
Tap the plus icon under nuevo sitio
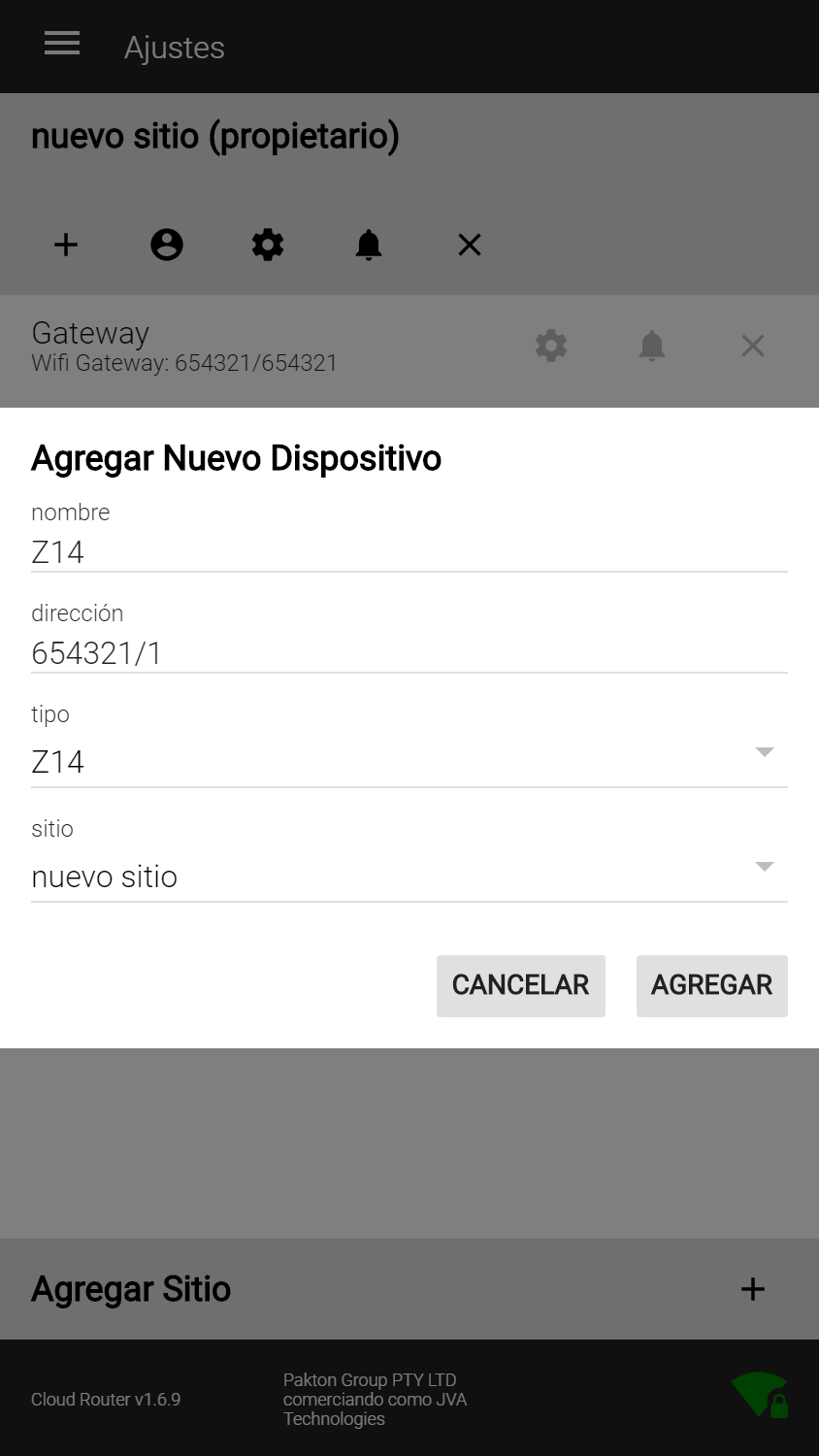(66, 245)
